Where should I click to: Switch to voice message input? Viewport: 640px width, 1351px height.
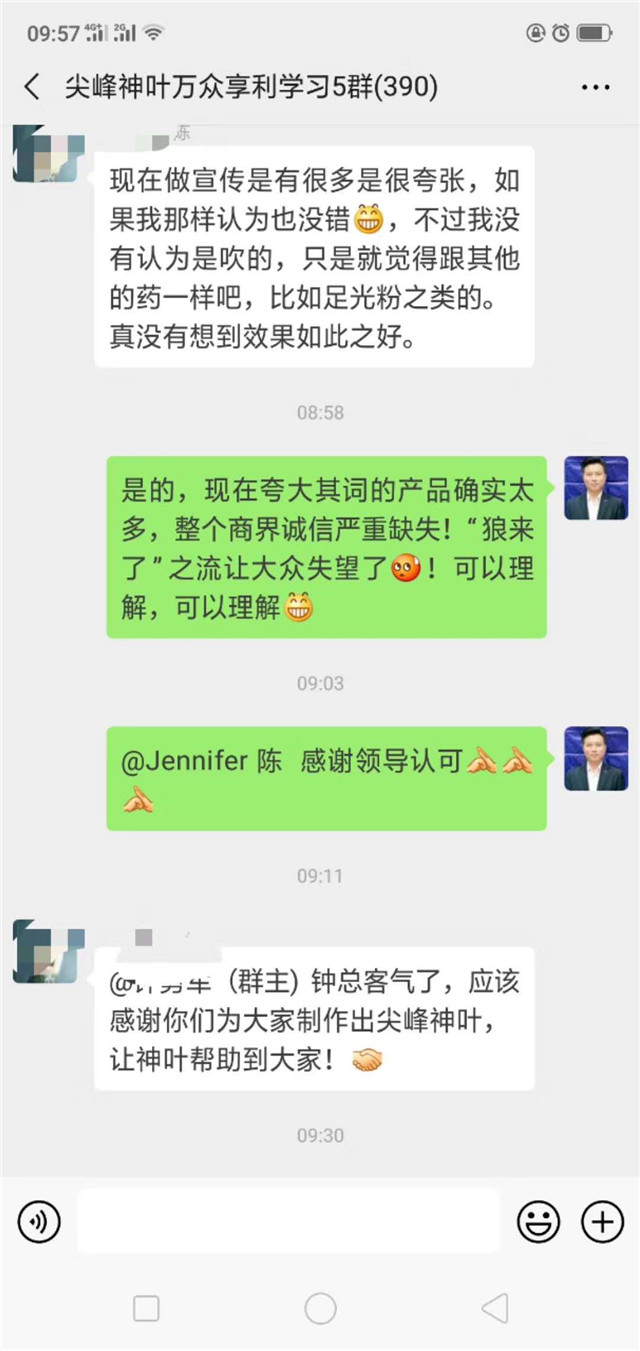[39, 1221]
